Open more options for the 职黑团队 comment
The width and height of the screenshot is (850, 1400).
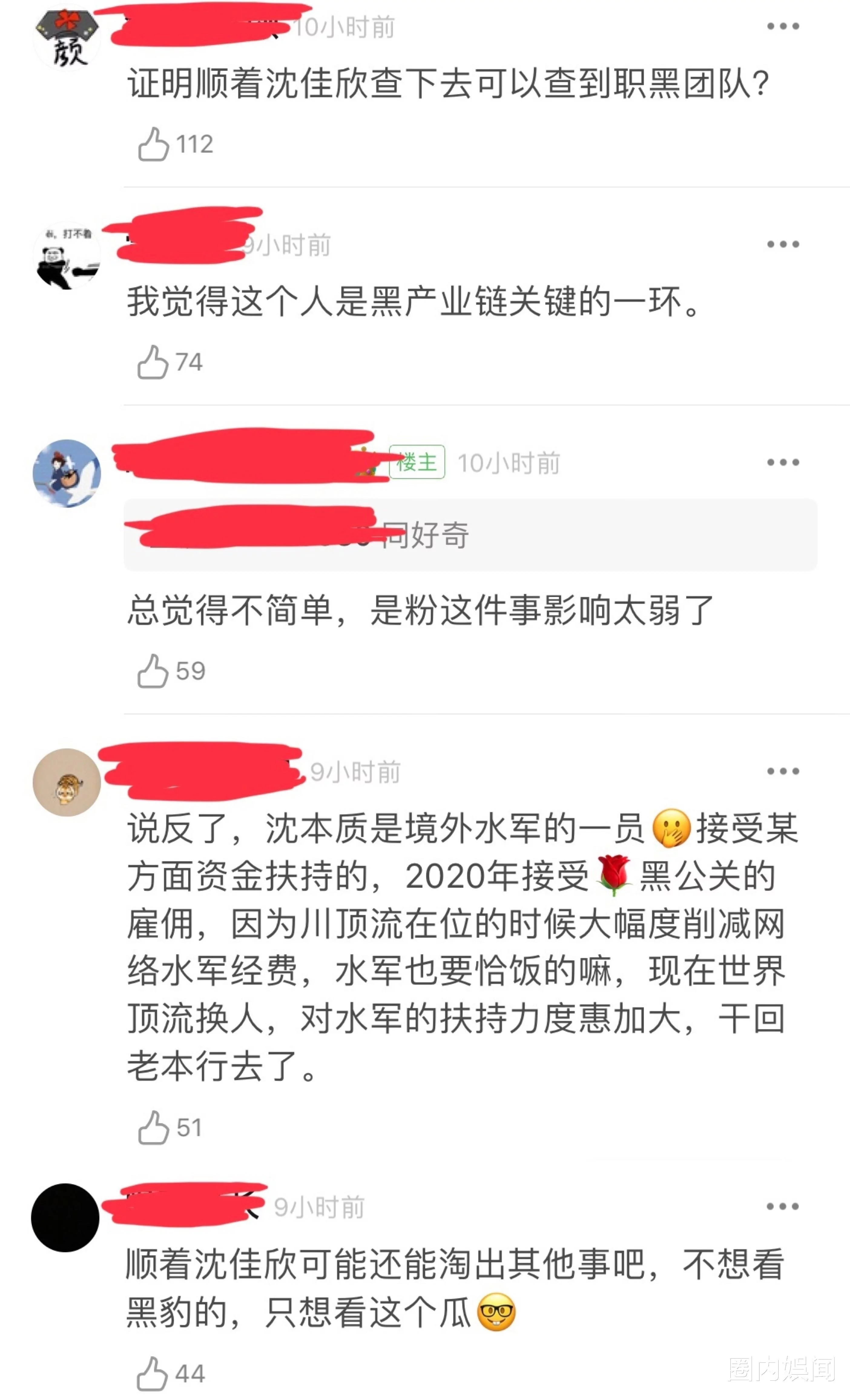(782, 26)
